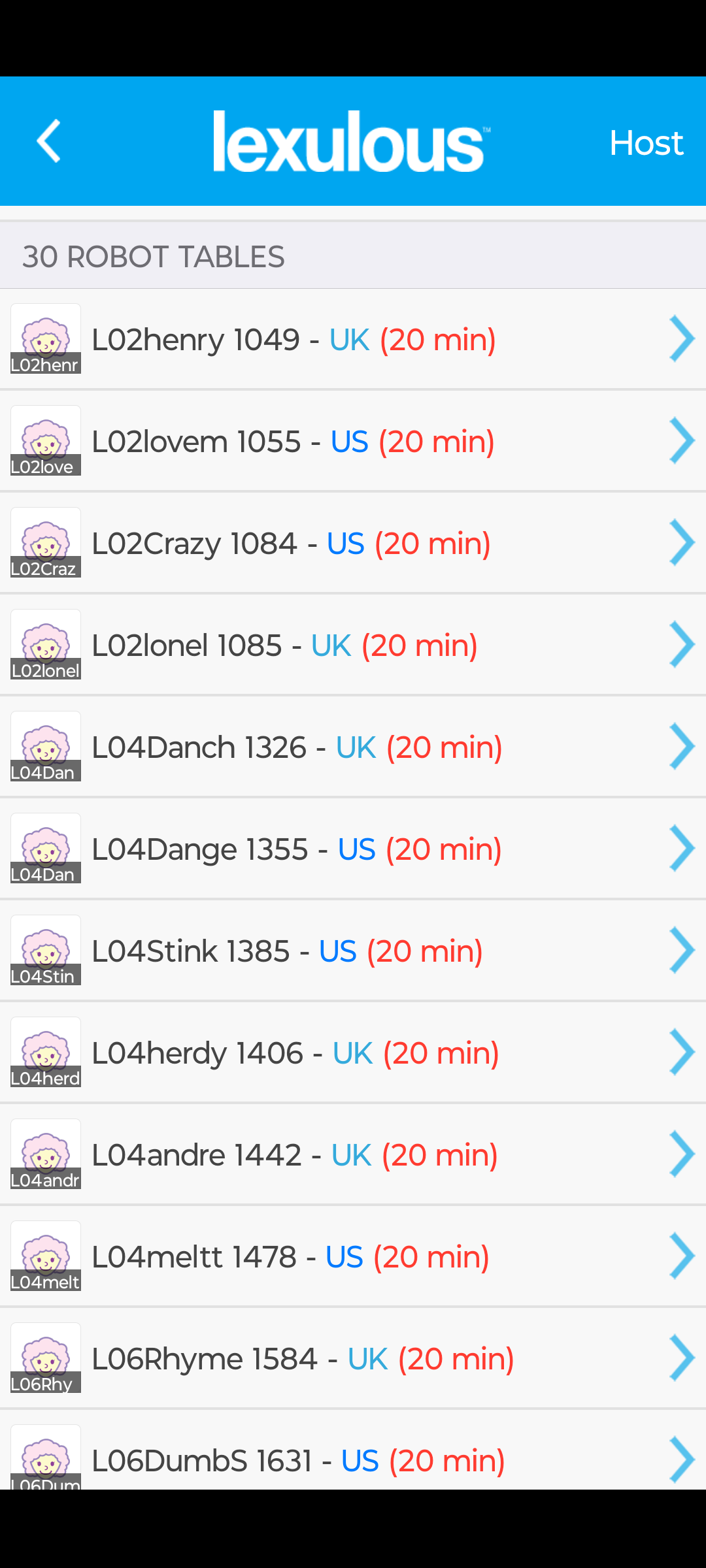706x1568 pixels.
Task: Join the L04meltt 1478 US table
Action: tap(353, 1256)
